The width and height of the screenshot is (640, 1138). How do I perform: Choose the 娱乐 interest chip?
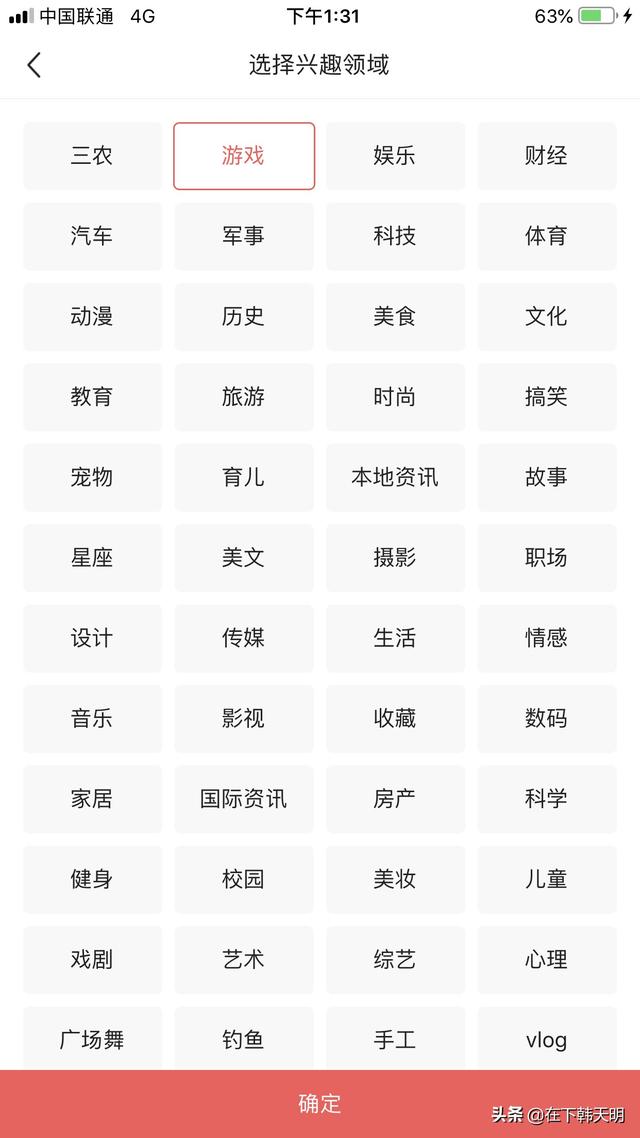point(395,156)
